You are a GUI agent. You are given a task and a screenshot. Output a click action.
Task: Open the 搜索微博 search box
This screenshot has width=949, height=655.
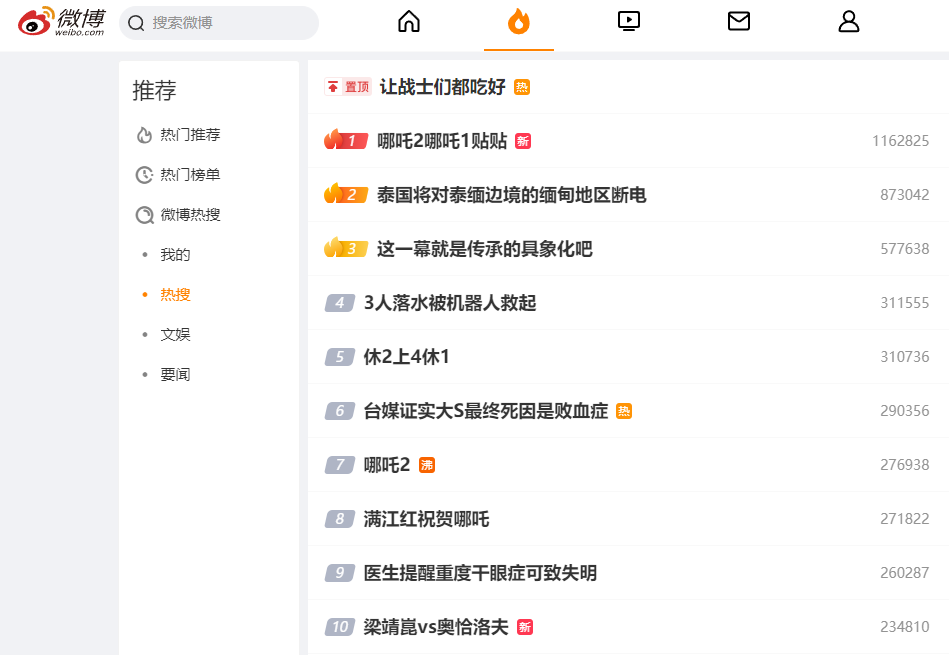click(219, 23)
